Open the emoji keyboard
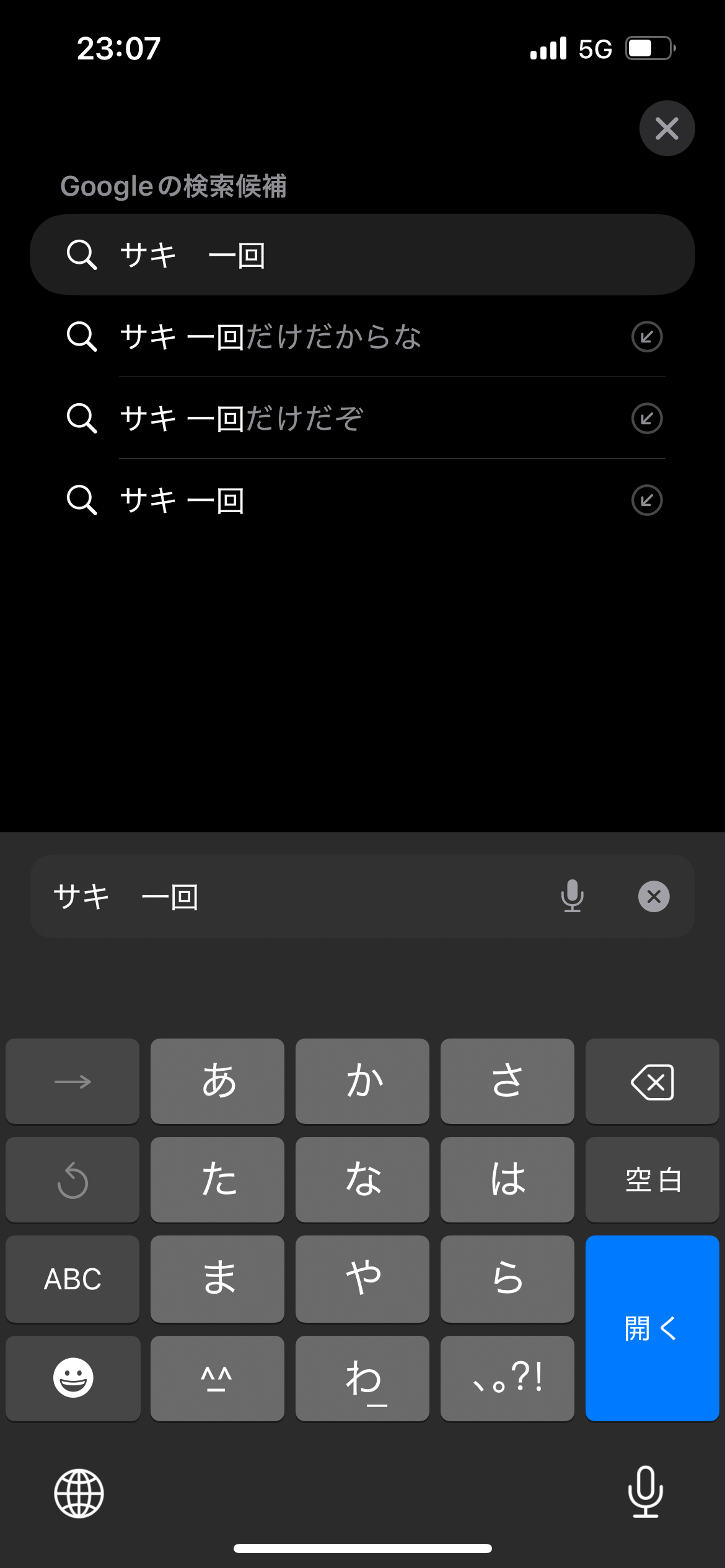Screen dimensions: 725x1568 pos(72,1378)
